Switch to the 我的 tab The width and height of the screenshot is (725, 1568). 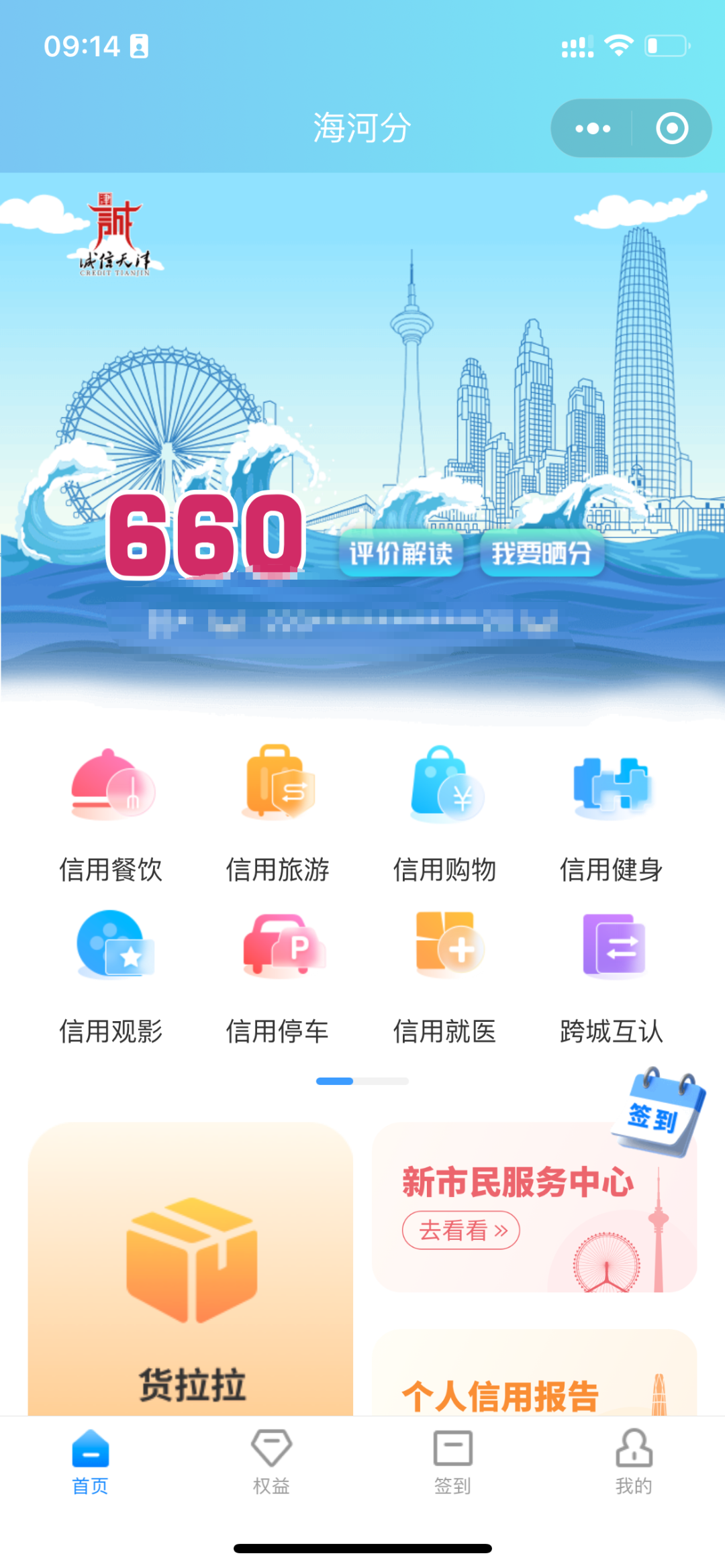(634, 1461)
